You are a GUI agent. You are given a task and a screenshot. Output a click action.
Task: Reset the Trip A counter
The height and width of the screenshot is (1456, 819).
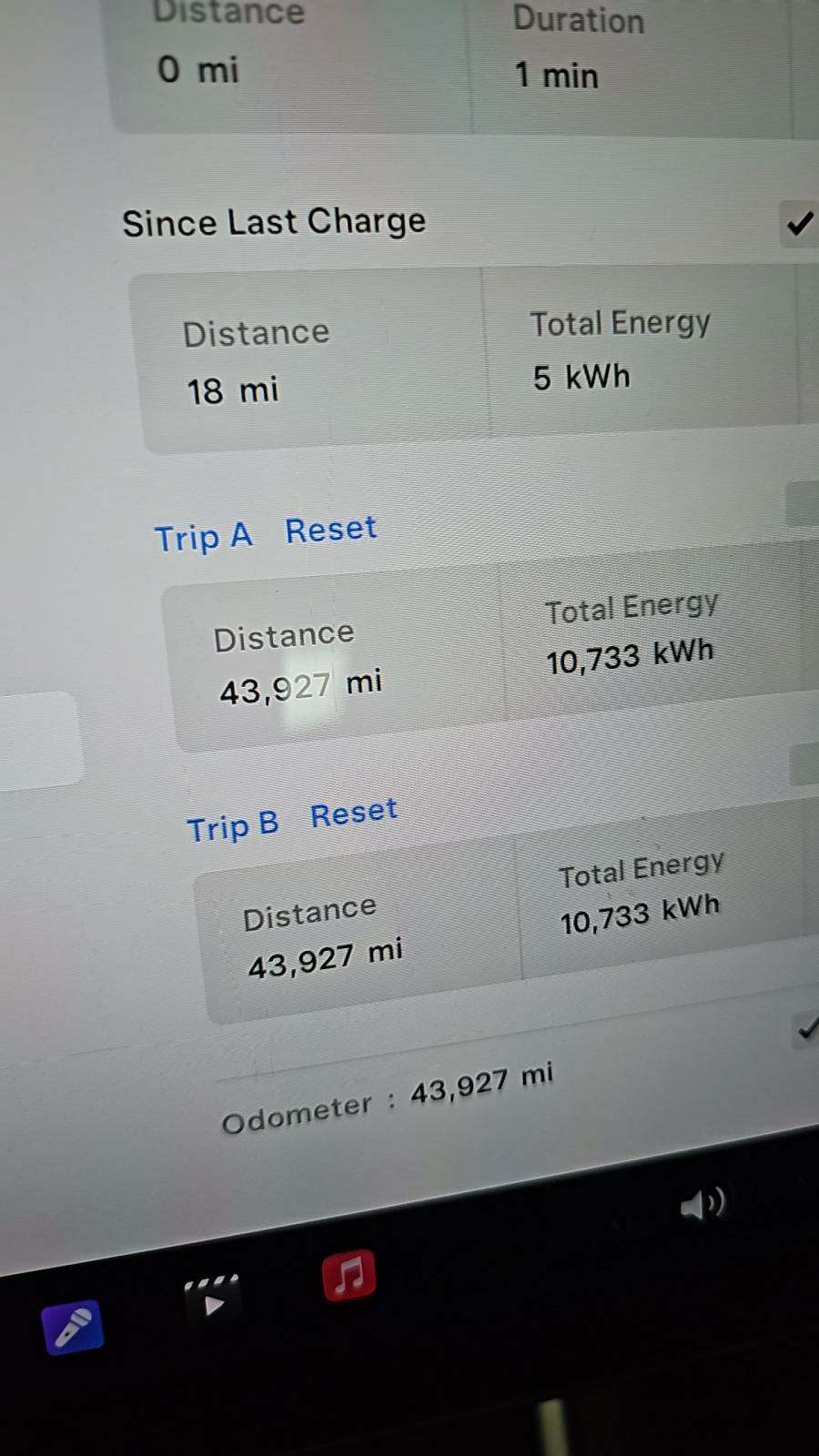tap(330, 529)
